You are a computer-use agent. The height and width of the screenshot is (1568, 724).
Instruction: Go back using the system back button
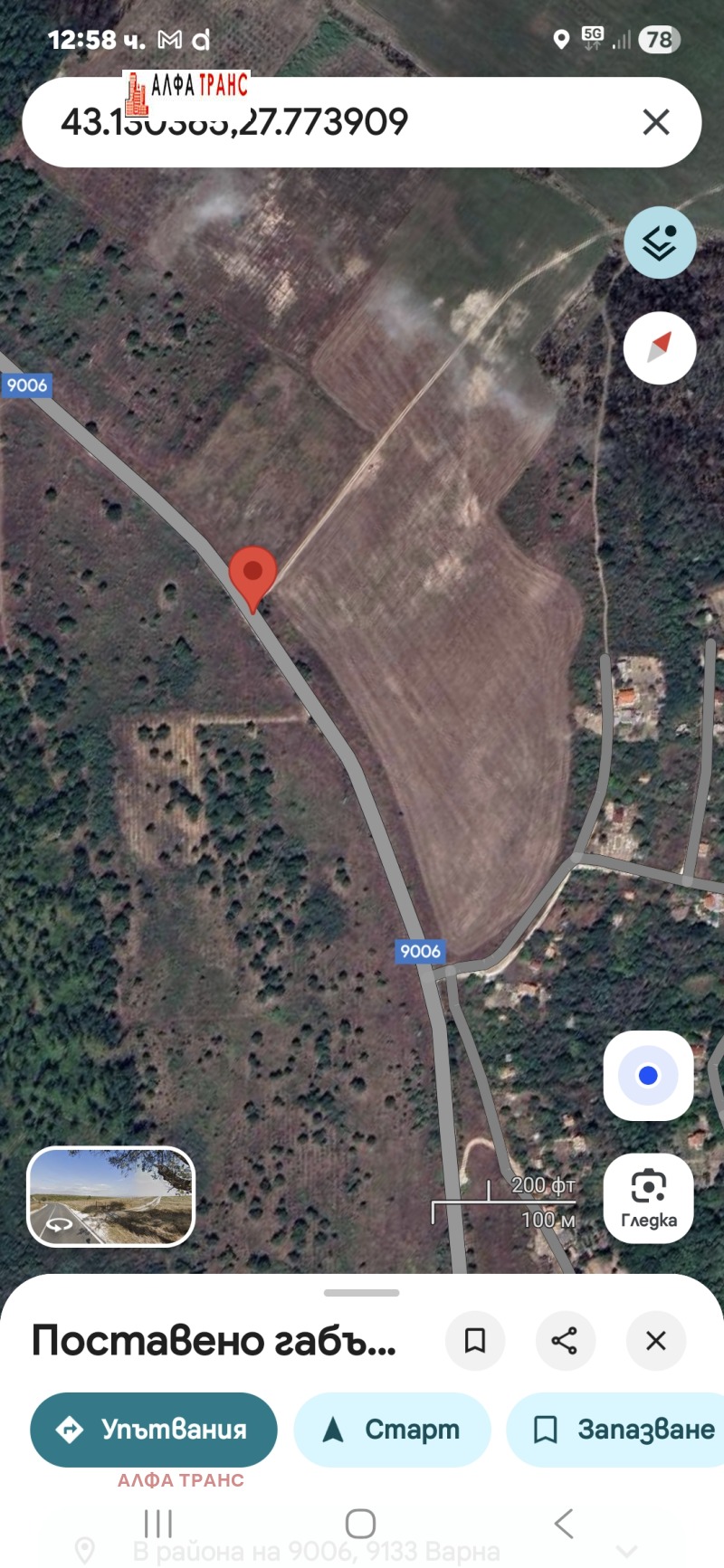click(x=564, y=1524)
